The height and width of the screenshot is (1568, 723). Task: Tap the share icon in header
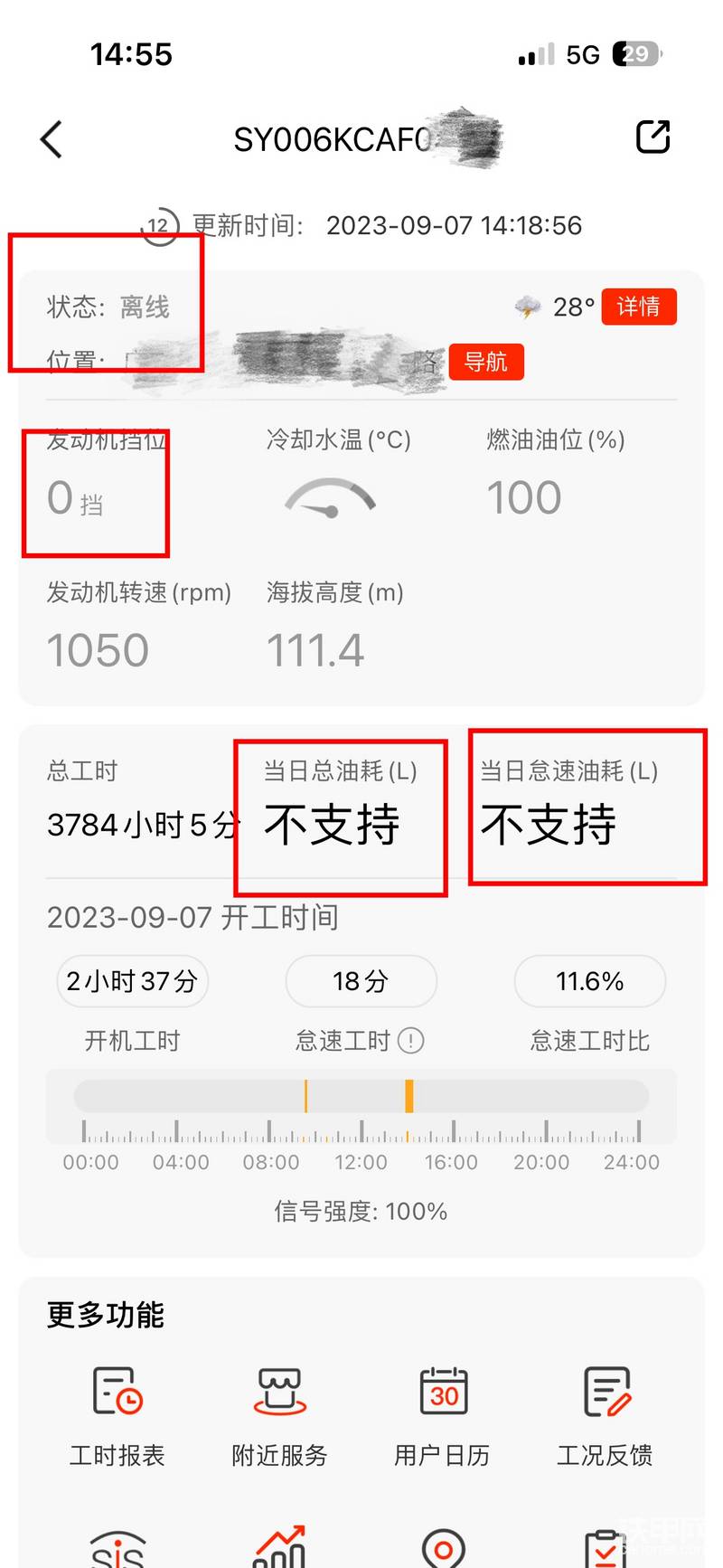click(653, 137)
